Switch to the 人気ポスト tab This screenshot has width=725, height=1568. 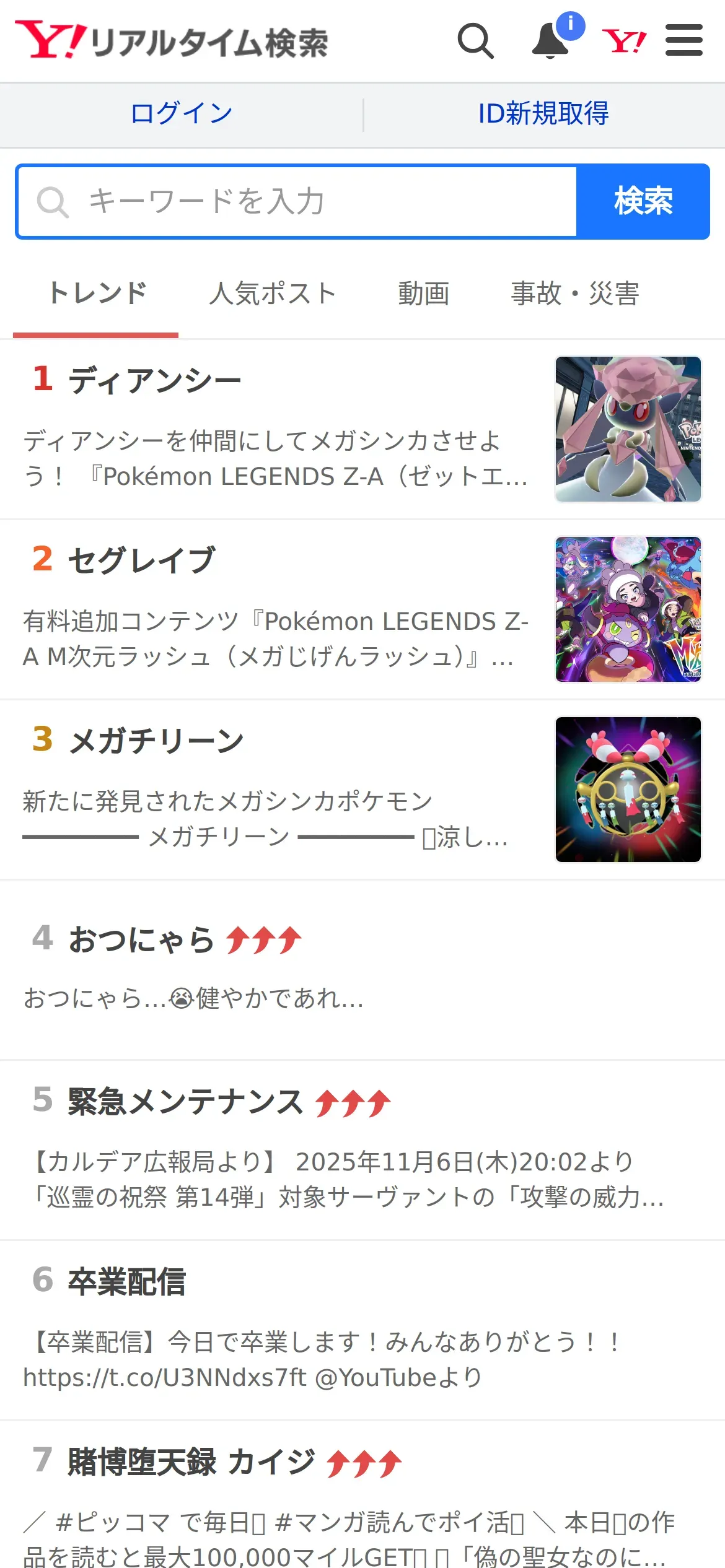pyautogui.click(x=273, y=294)
